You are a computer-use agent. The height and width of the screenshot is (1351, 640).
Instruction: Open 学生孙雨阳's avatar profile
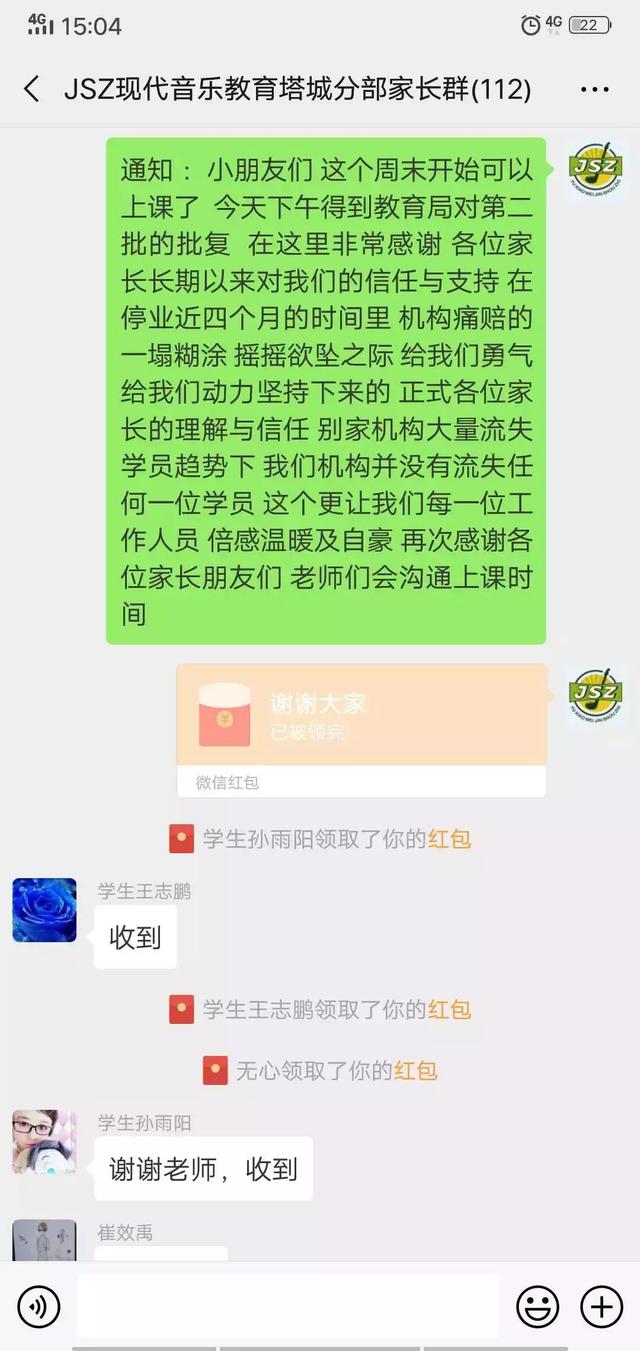click(44, 1141)
